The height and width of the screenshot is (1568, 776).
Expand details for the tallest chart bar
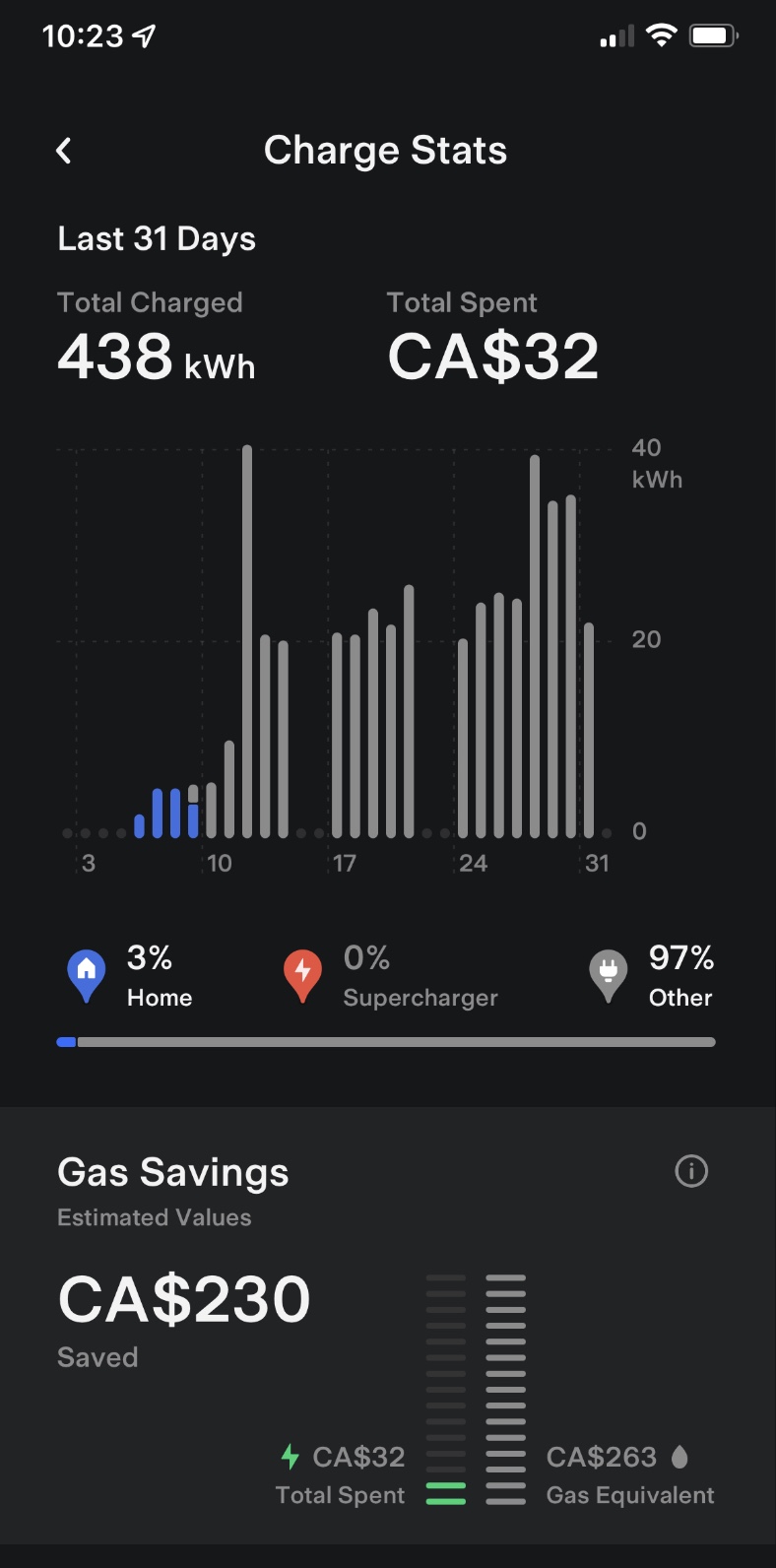pos(246,640)
